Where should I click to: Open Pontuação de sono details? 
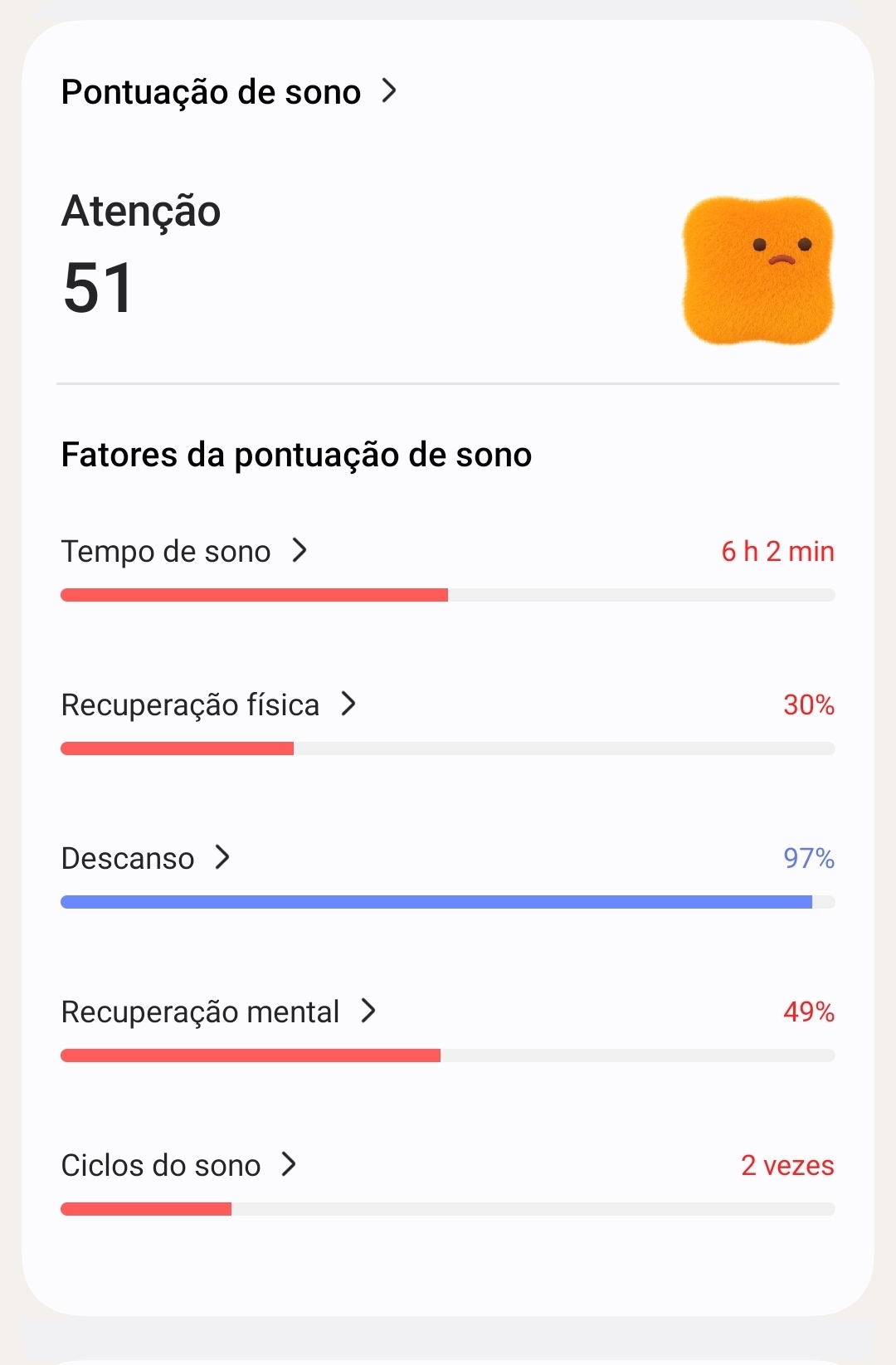coord(229,91)
